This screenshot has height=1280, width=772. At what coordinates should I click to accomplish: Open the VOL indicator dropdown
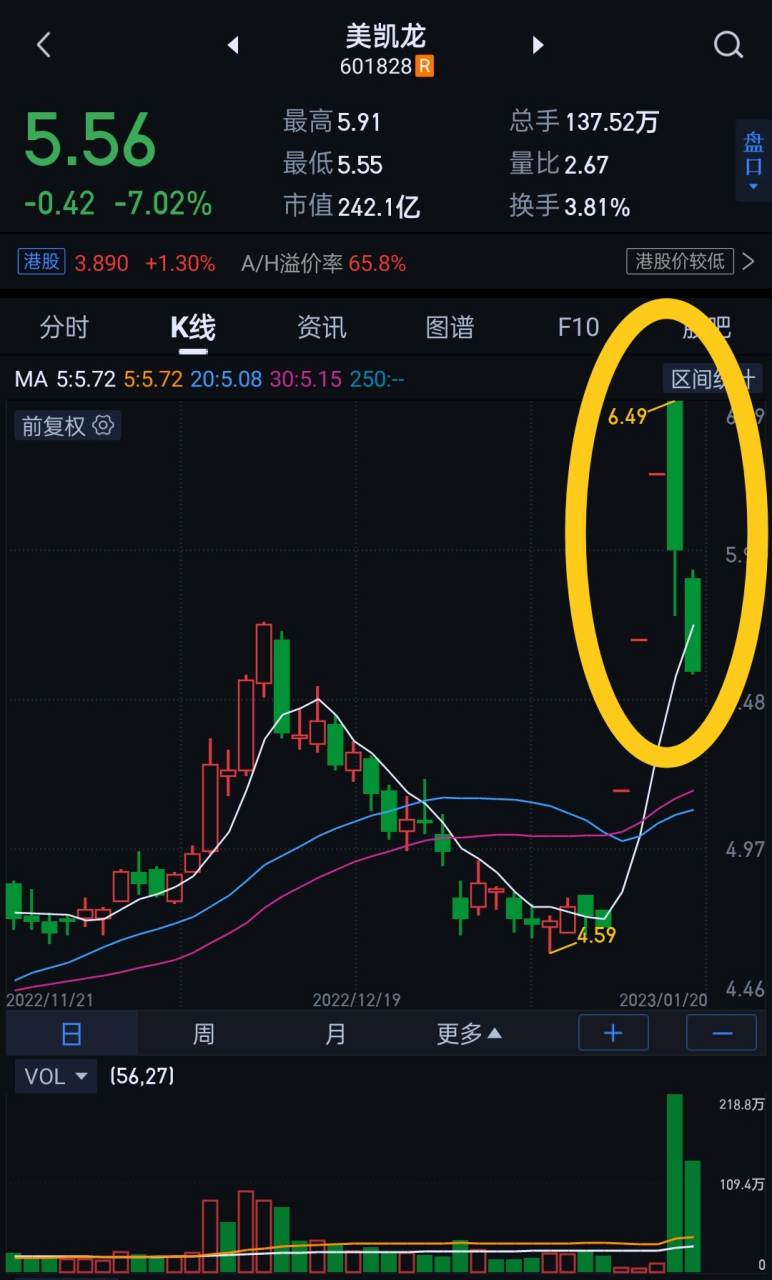point(54,1076)
